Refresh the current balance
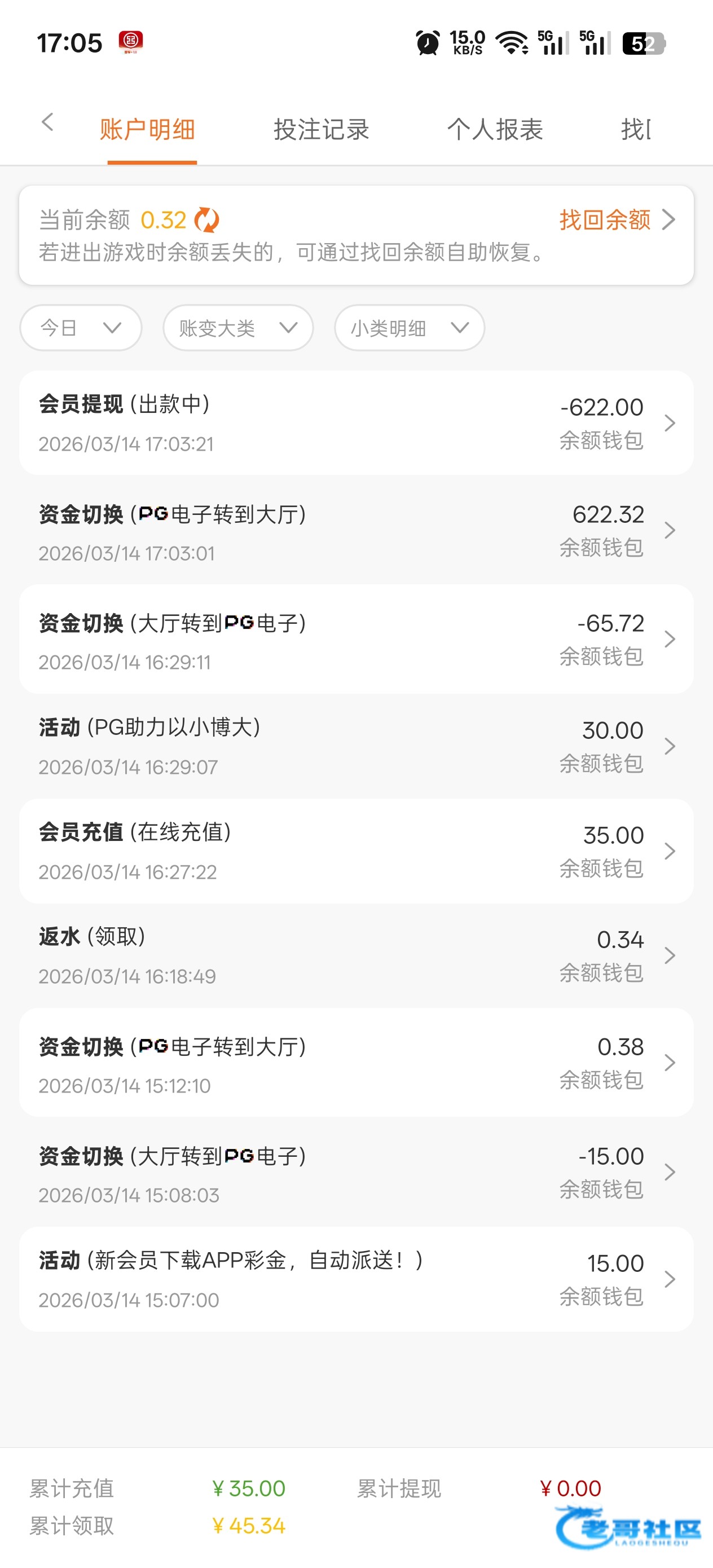The width and height of the screenshot is (713, 1568). click(207, 220)
